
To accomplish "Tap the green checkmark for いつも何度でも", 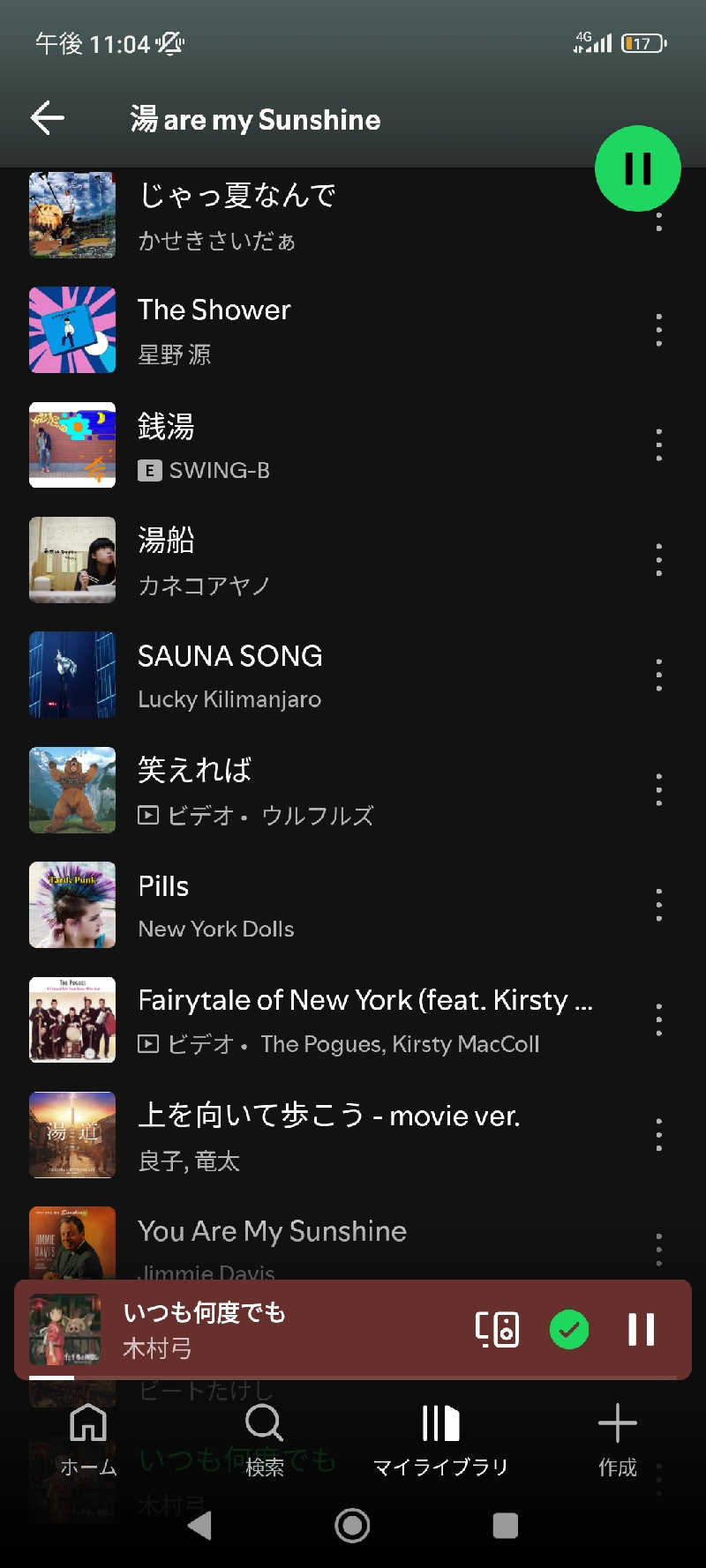I will click(x=569, y=1329).
